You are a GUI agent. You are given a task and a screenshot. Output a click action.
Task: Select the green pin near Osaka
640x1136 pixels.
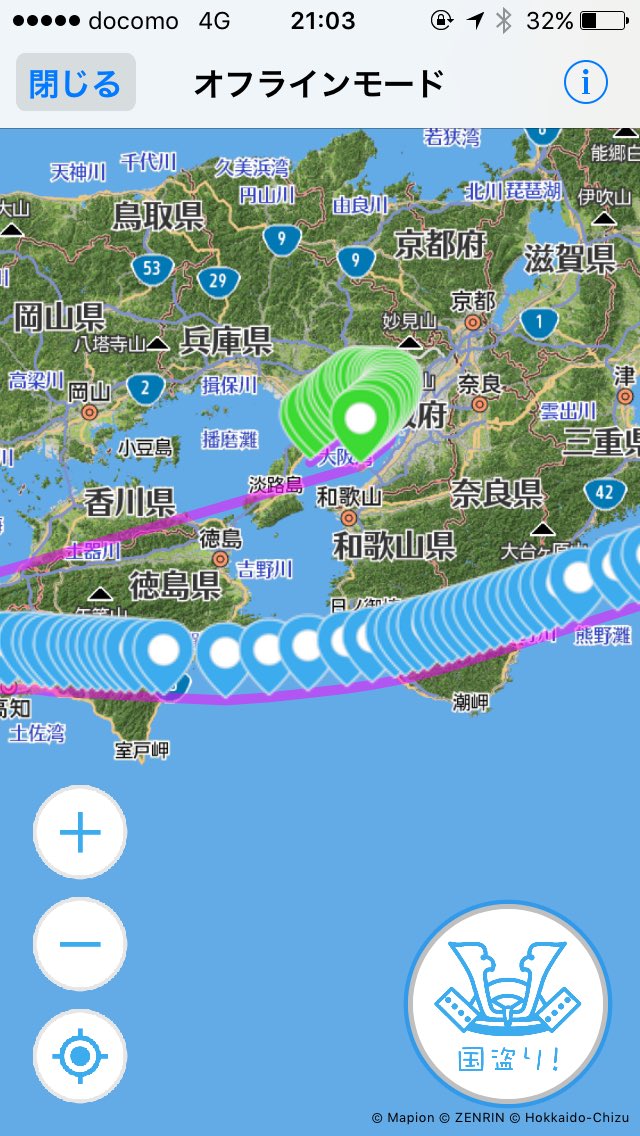point(360,425)
